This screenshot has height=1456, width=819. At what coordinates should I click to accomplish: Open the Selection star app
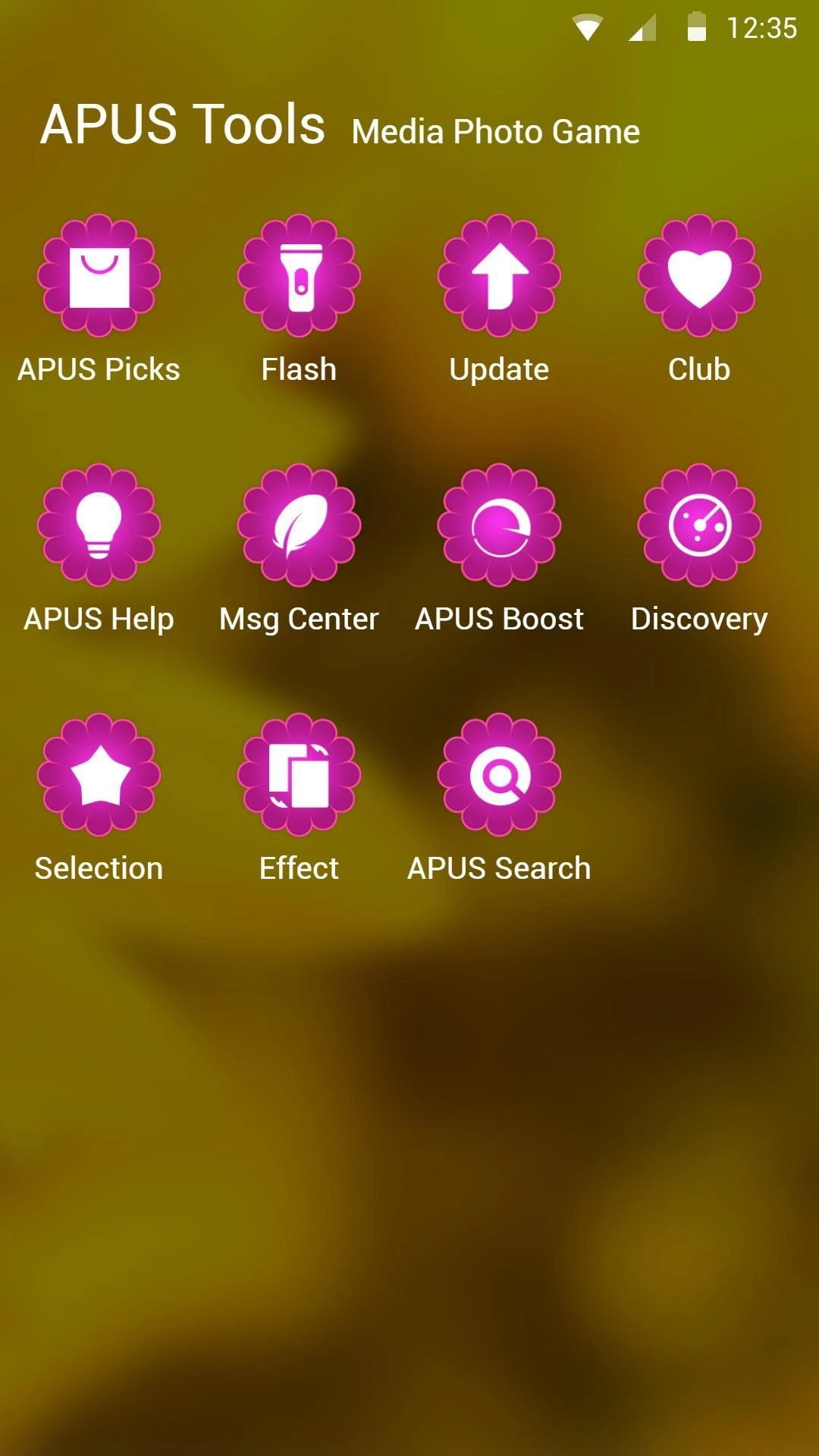click(x=99, y=775)
